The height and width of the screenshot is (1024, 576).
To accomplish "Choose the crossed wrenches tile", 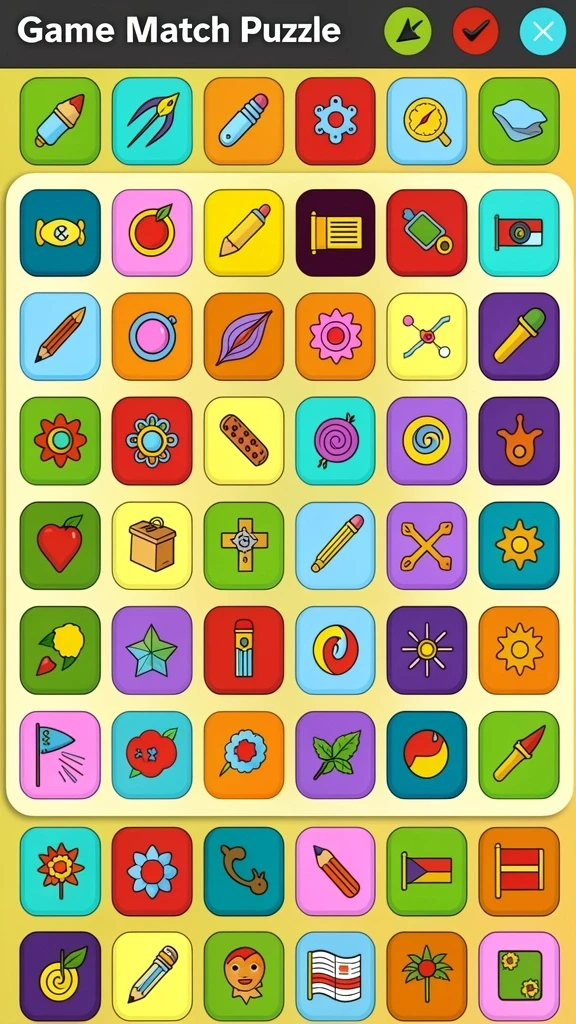I will 427,545.
